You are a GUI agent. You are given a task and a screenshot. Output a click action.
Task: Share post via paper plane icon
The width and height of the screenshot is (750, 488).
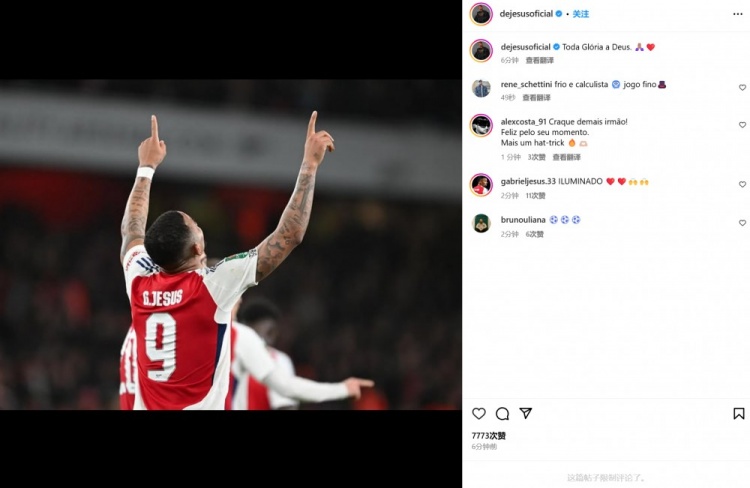coord(525,413)
